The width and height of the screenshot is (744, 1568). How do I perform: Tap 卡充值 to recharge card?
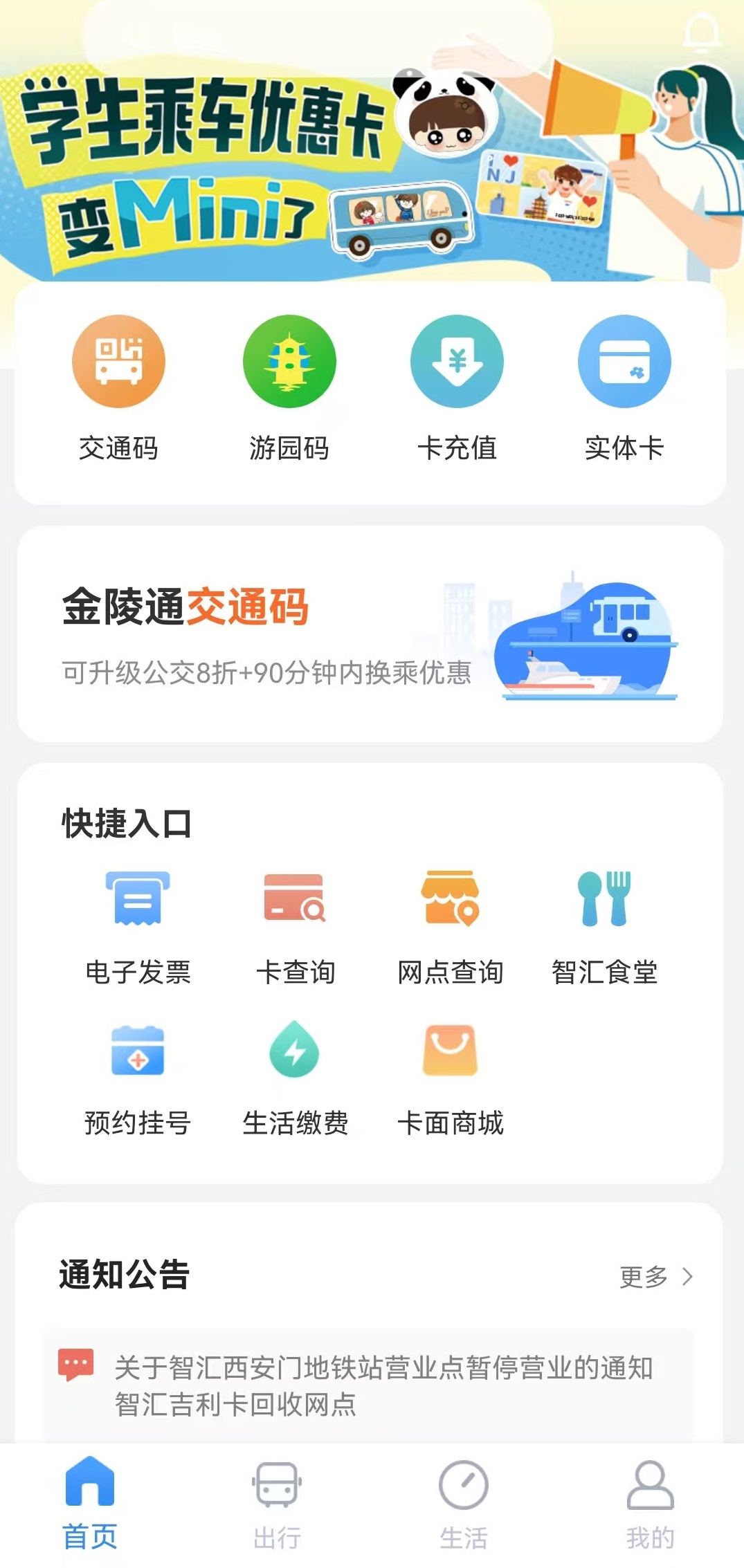(457, 387)
